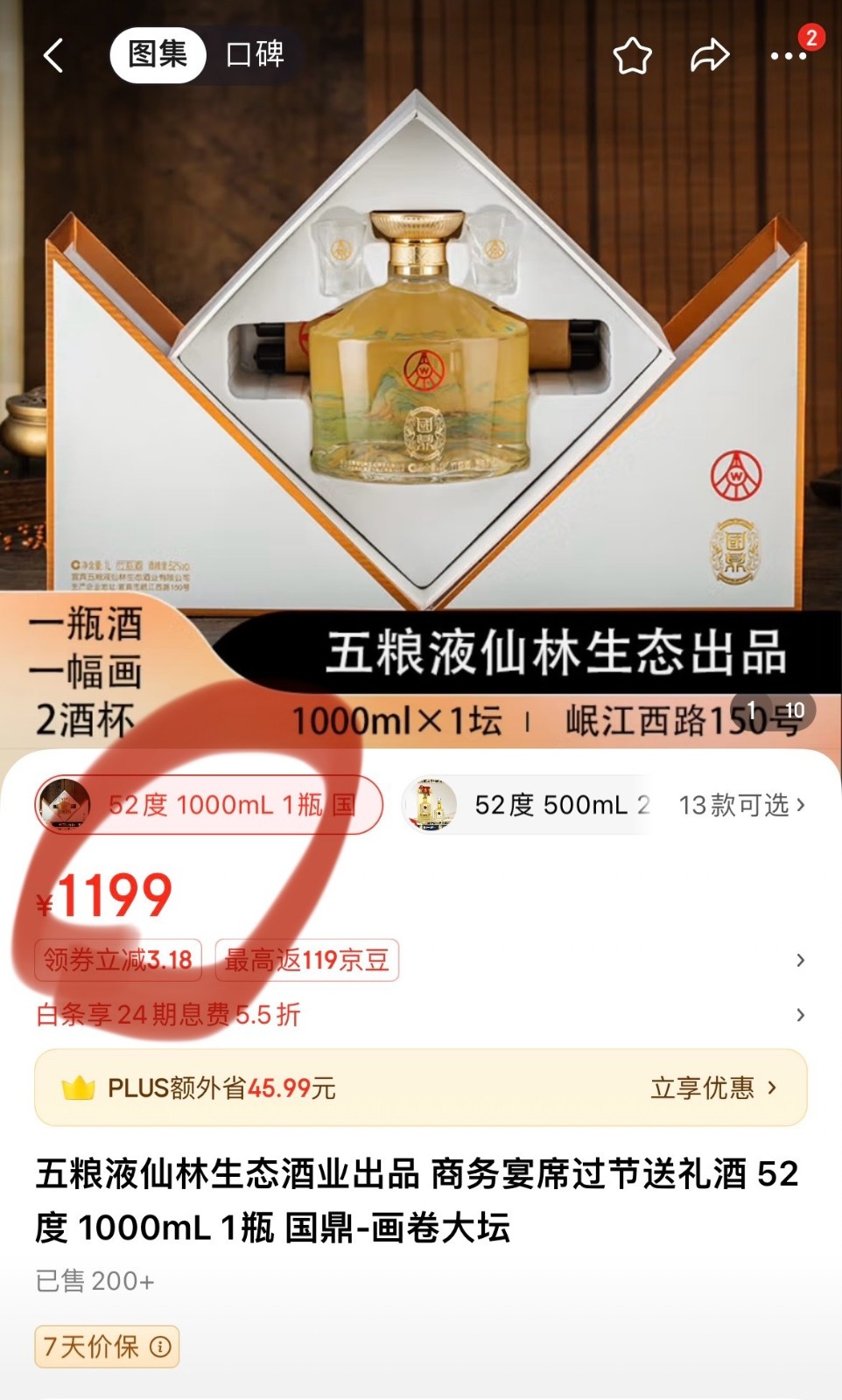Screen dimensions: 842x1400
Task: Claim the 领券立减3.18 coupon
Action: 118,960
